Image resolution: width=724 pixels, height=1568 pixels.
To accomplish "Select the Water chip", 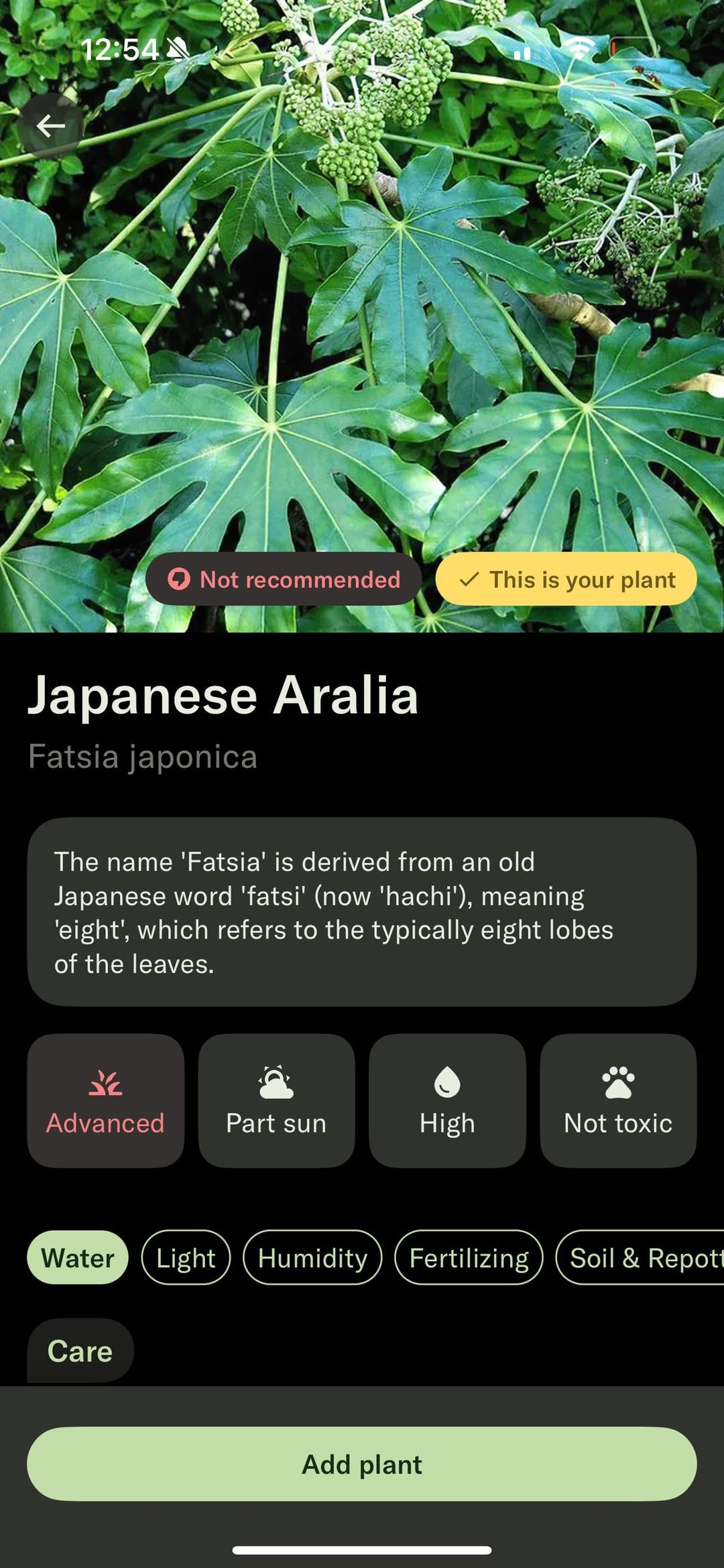I will [x=78, y=1258].
